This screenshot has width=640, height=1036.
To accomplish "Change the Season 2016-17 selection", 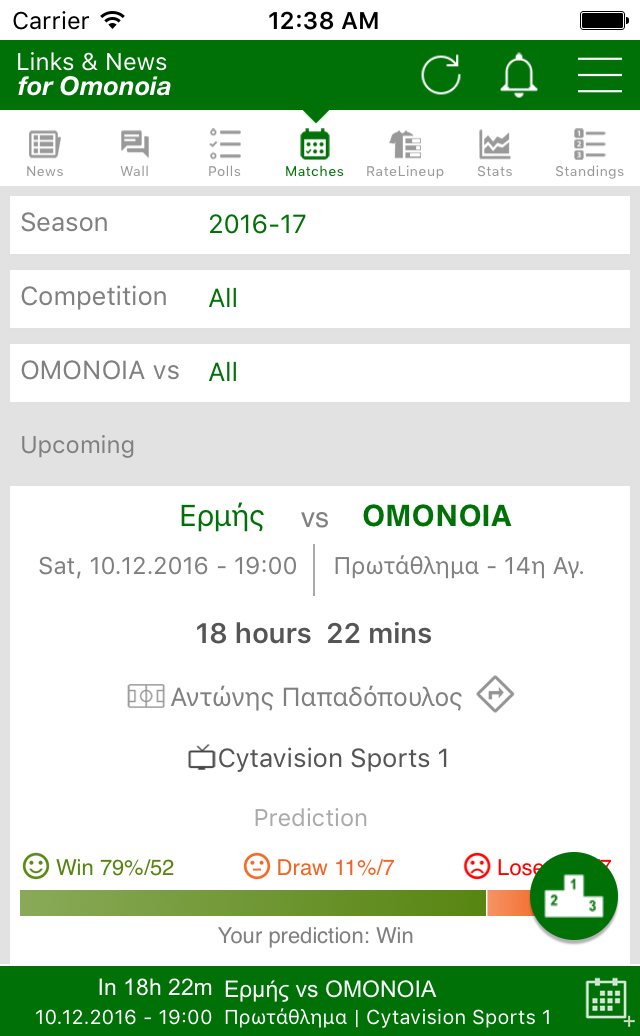I will (320, 225).
